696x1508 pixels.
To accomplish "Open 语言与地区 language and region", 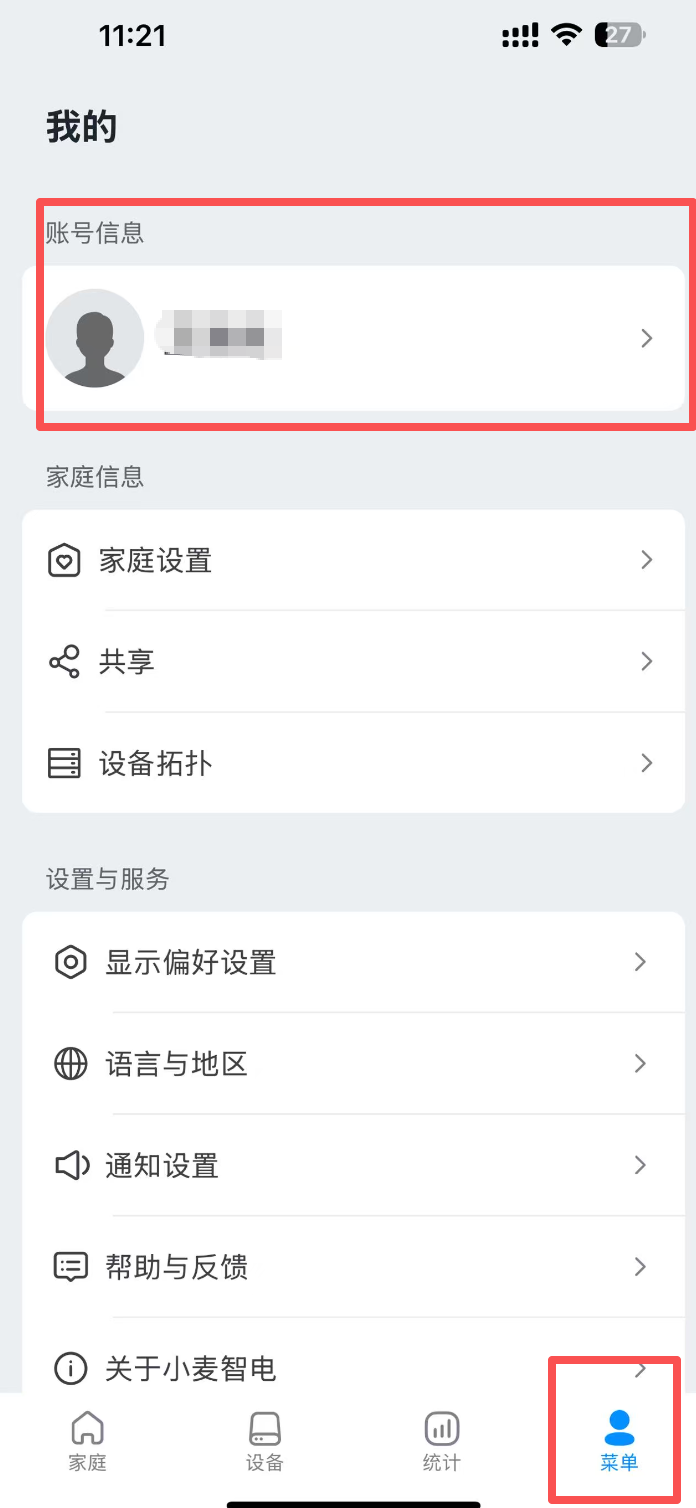I will click(x=353, y=1064).
